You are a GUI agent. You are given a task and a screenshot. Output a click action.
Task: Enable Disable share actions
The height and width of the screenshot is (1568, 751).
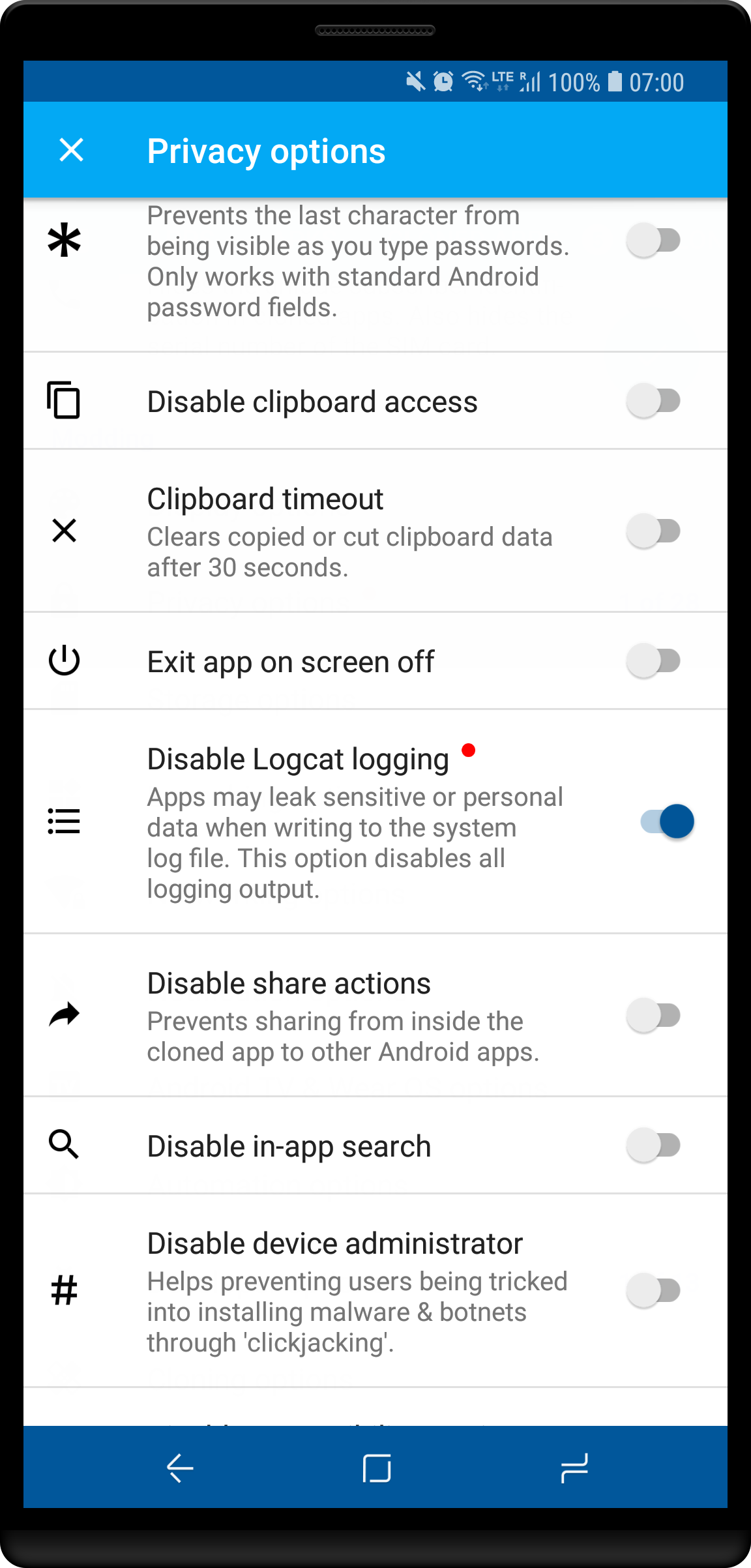click(654, 1016)
